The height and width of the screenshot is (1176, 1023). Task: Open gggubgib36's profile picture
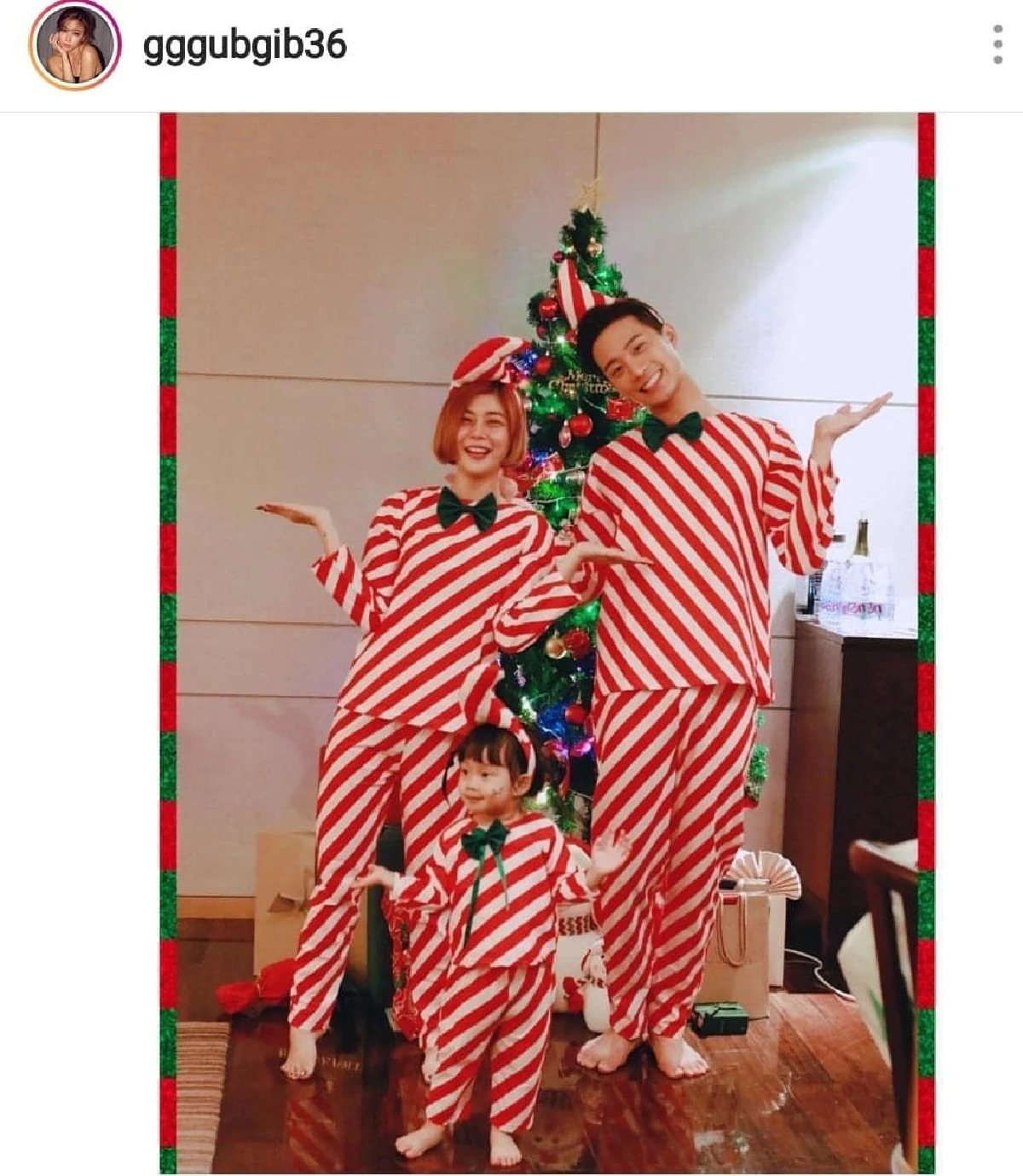(74, 45)
